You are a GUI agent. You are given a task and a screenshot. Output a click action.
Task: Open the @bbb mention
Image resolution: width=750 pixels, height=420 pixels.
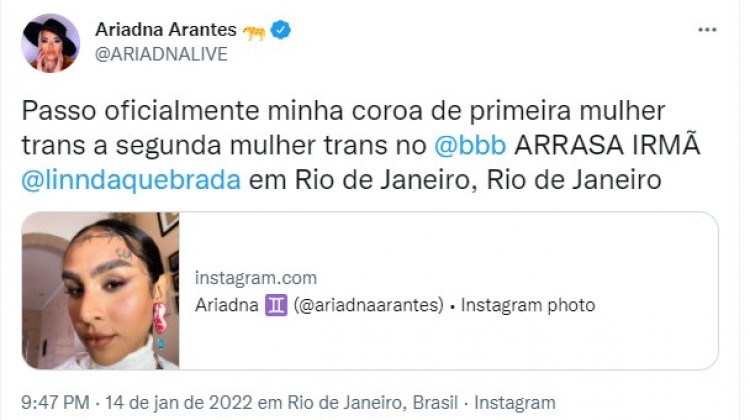472,147
